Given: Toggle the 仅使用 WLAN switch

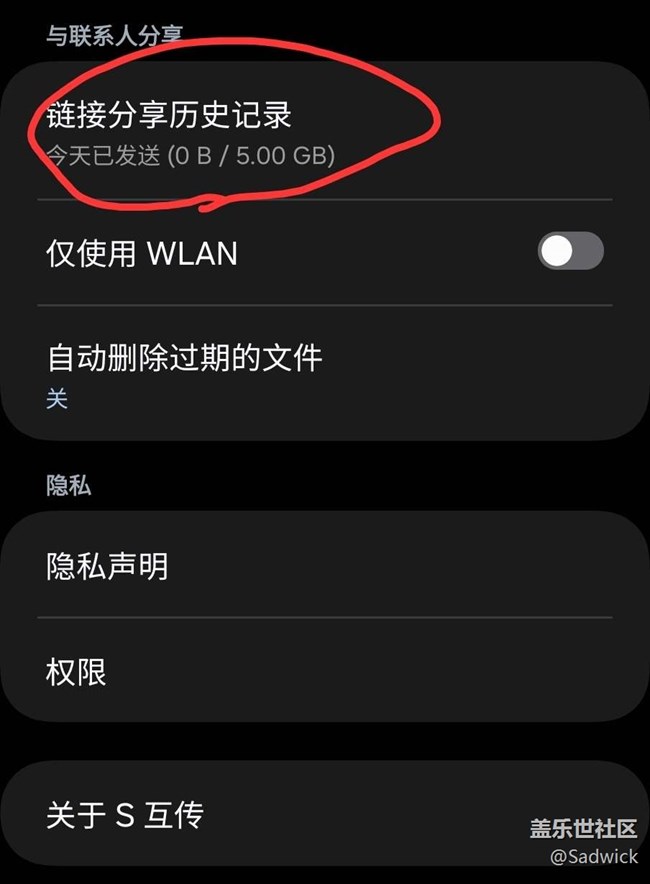Looking at the screenshot, I should pos(570,252).
